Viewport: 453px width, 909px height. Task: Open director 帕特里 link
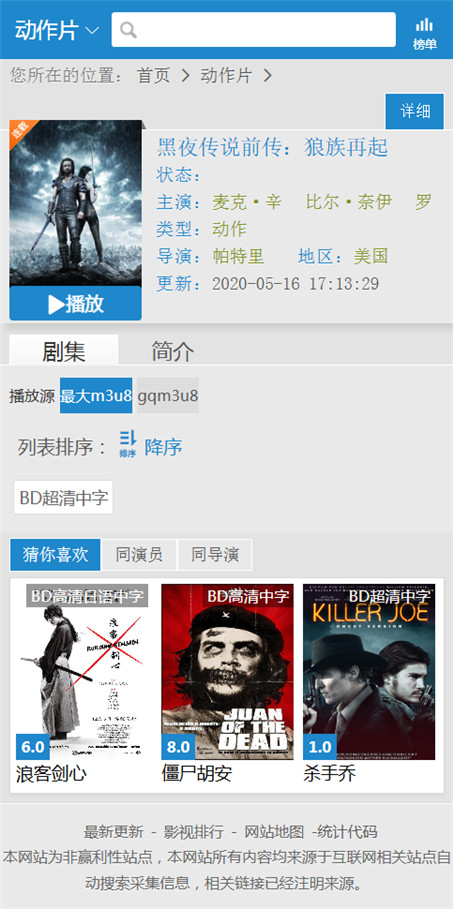click(238, 256)
